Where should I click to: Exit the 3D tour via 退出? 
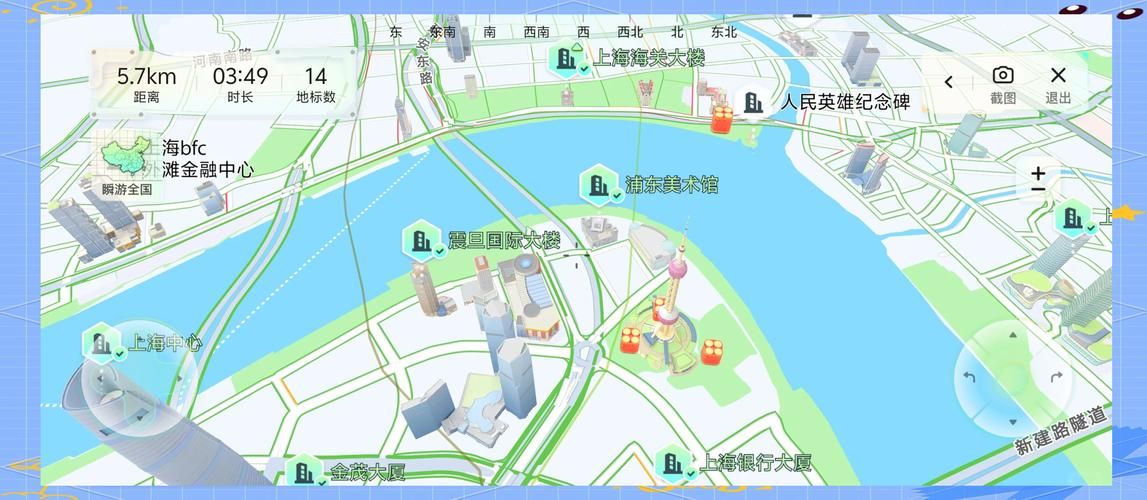(x=1058, y=84)
